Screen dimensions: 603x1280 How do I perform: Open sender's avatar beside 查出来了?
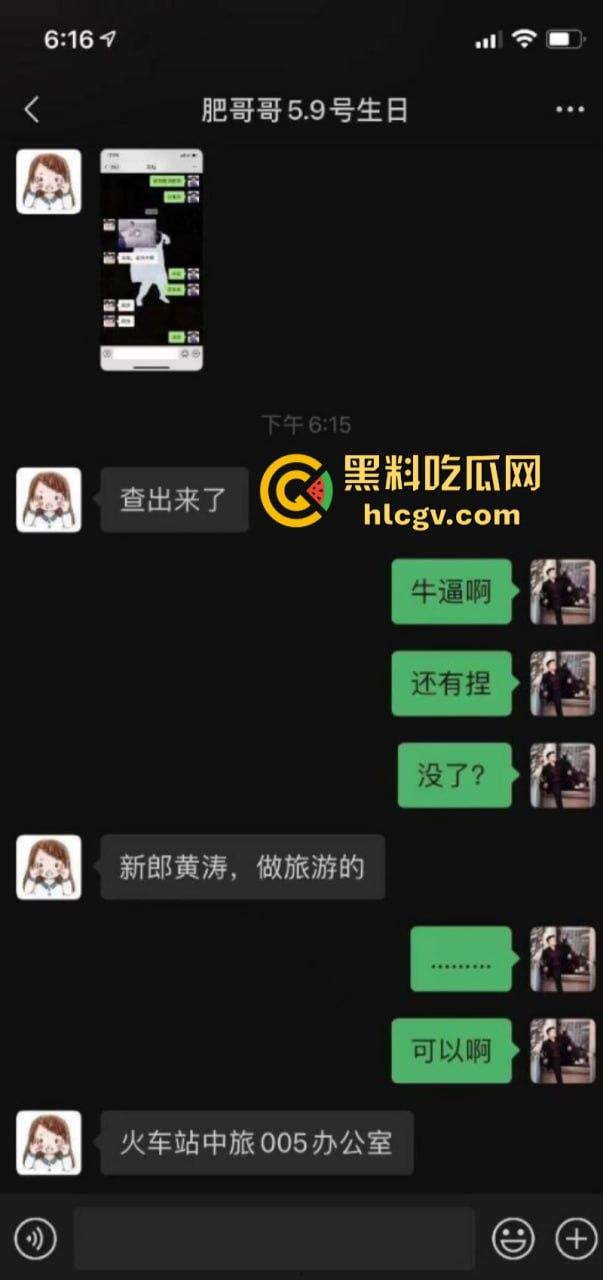tap(48, 499)
